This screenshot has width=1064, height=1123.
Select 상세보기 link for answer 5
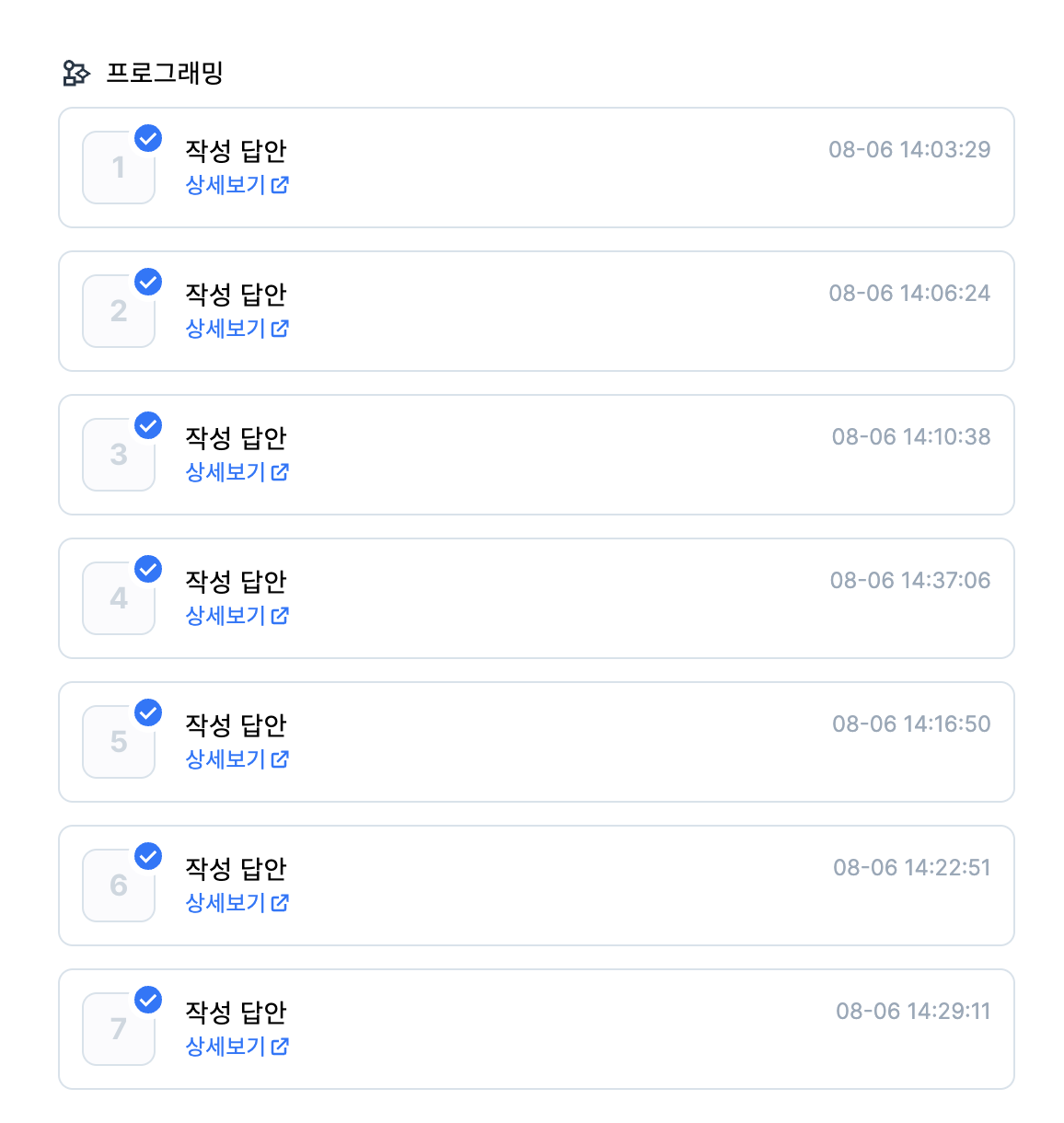click(237, 759)
